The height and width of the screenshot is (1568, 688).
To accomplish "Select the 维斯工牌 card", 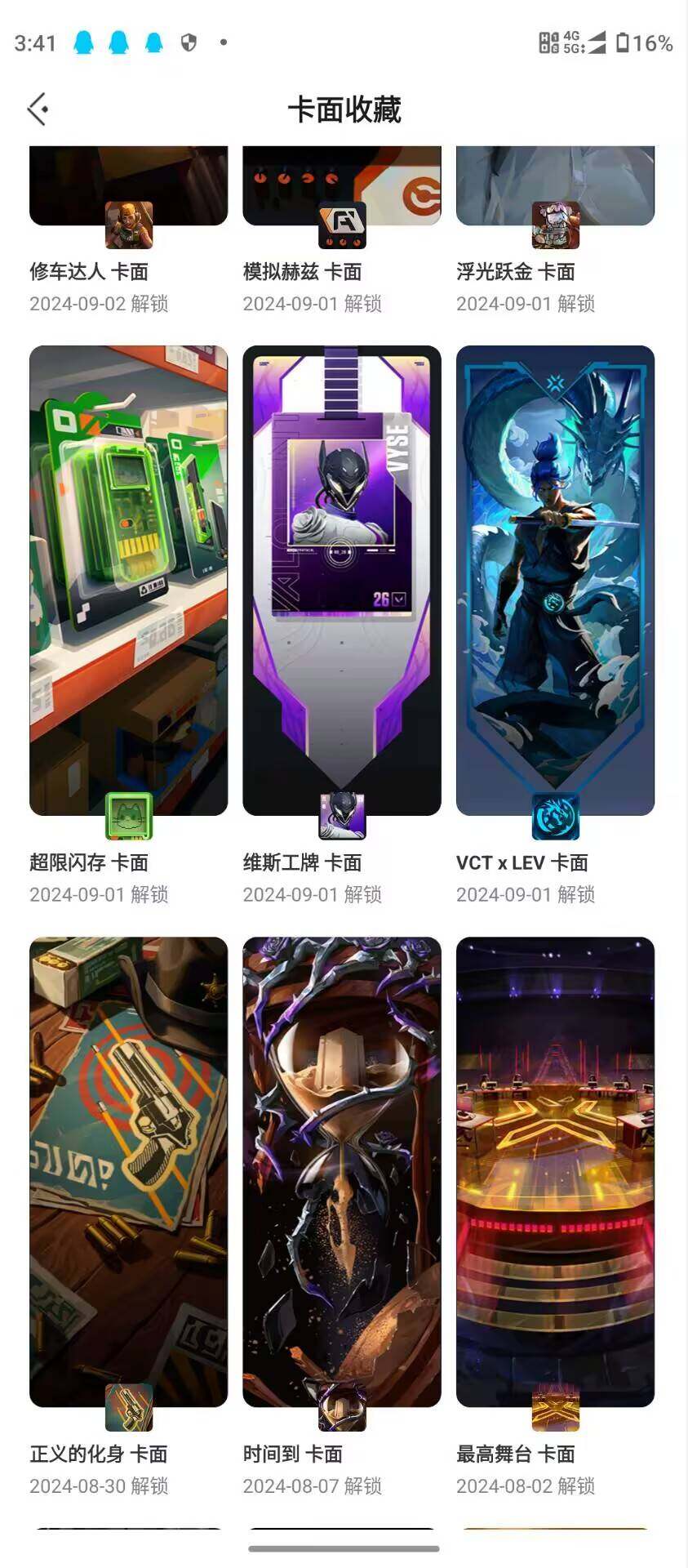I will 341,580.
